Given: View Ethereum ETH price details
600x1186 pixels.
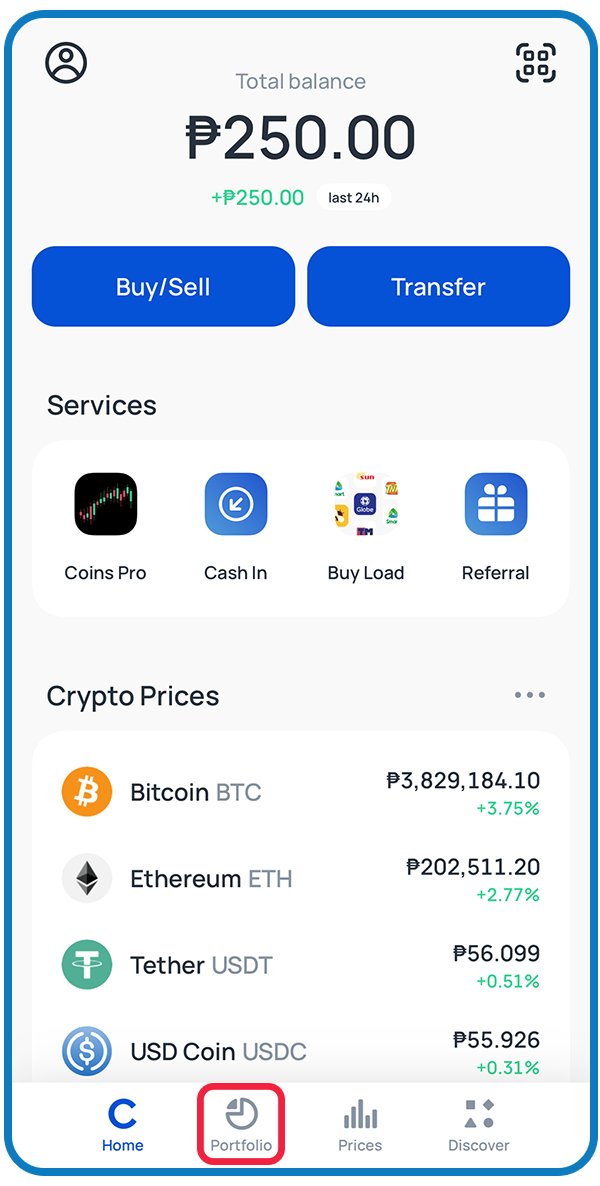Looking at the screenshot, I should [x=300, y=879].
